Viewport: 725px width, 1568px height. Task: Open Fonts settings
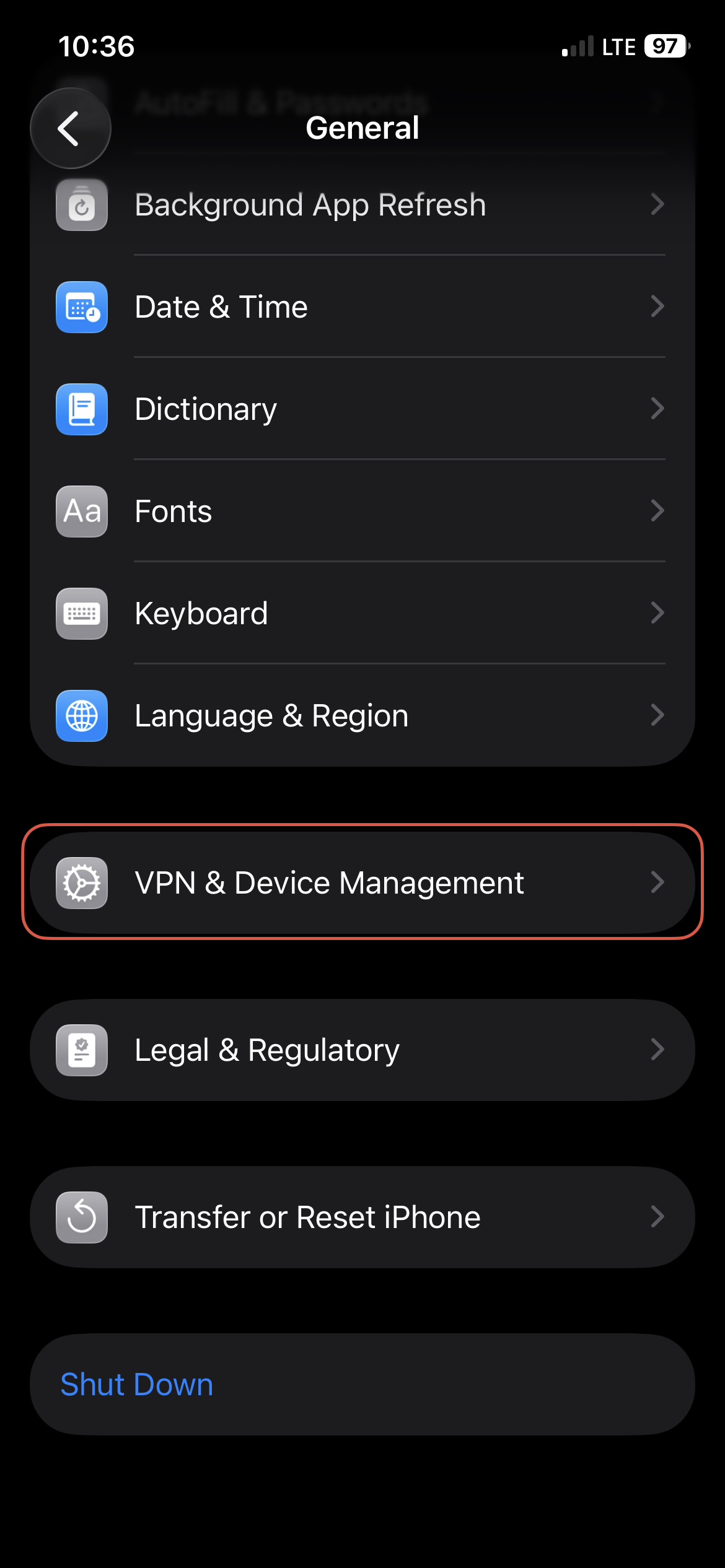[362, 511]
